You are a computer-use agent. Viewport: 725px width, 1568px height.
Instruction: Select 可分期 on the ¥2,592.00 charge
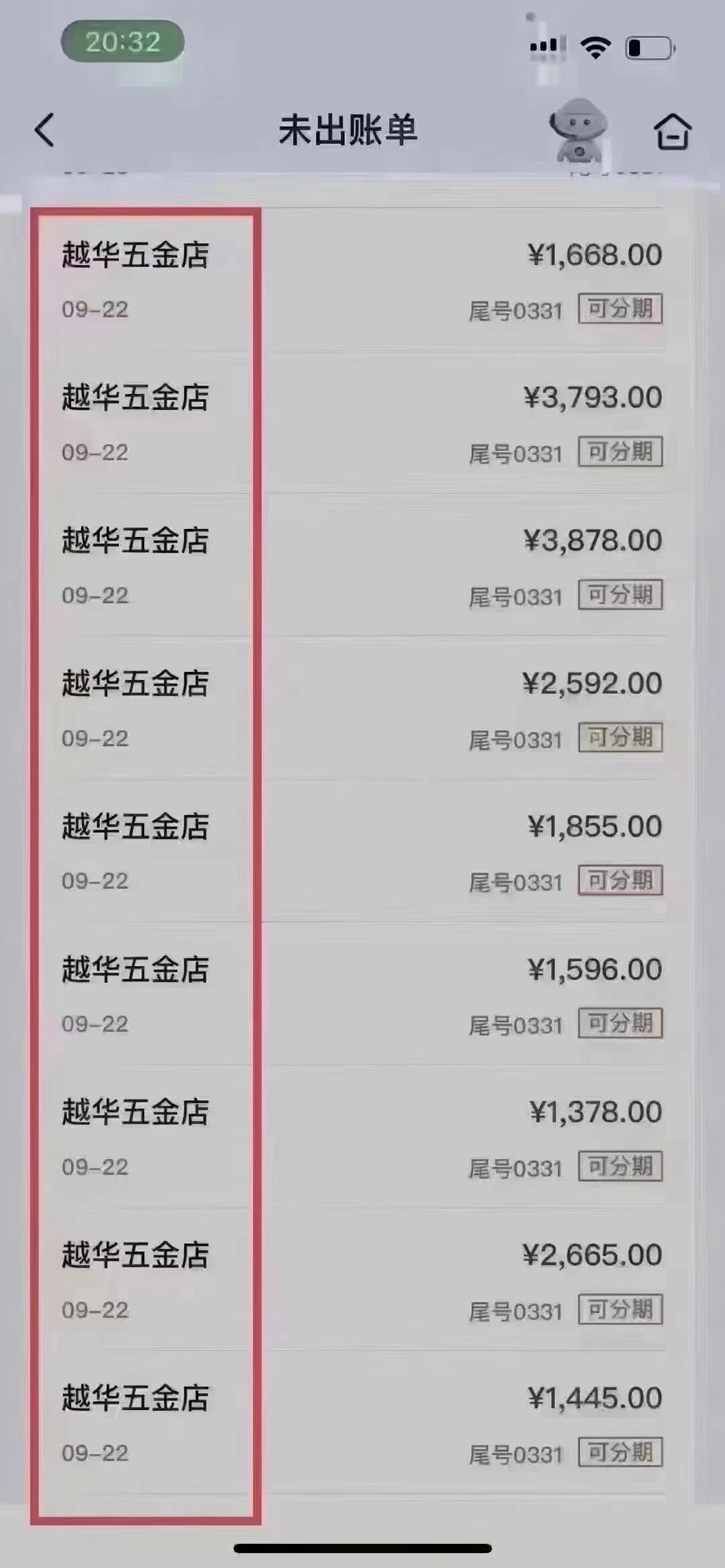click(x=620, y=738)
